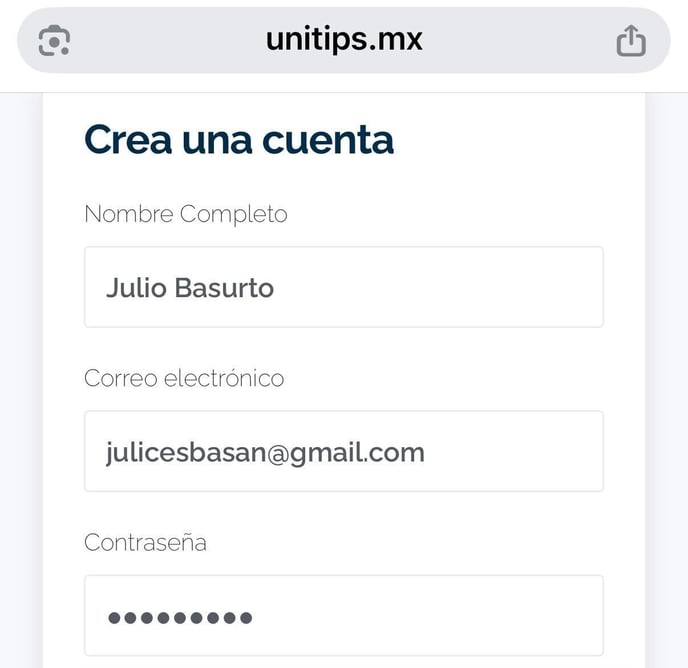This screenshot has height=668, width=688.
Task: Focus the Contraseña password field
Action: 343,615
